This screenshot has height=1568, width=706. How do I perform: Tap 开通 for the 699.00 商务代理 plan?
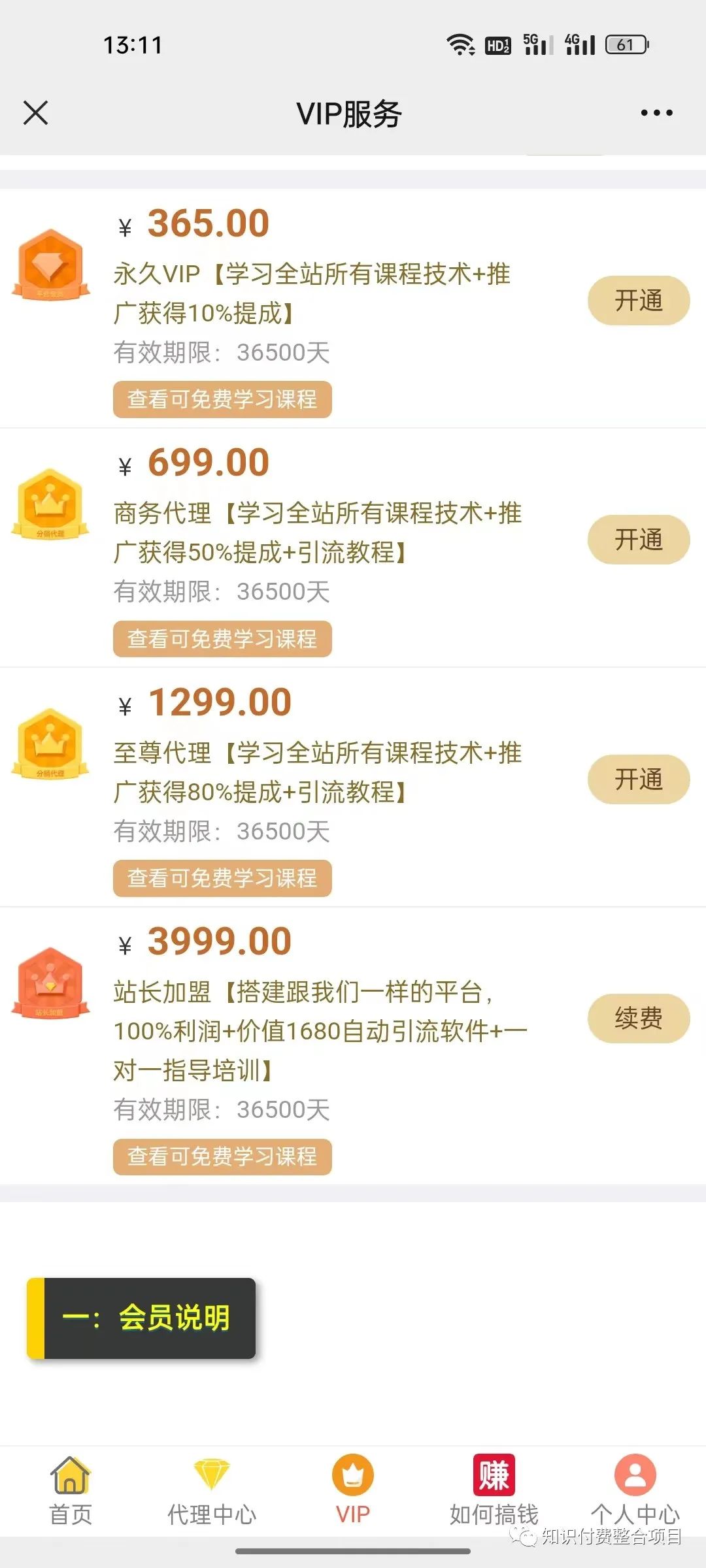tap(639, 540)
